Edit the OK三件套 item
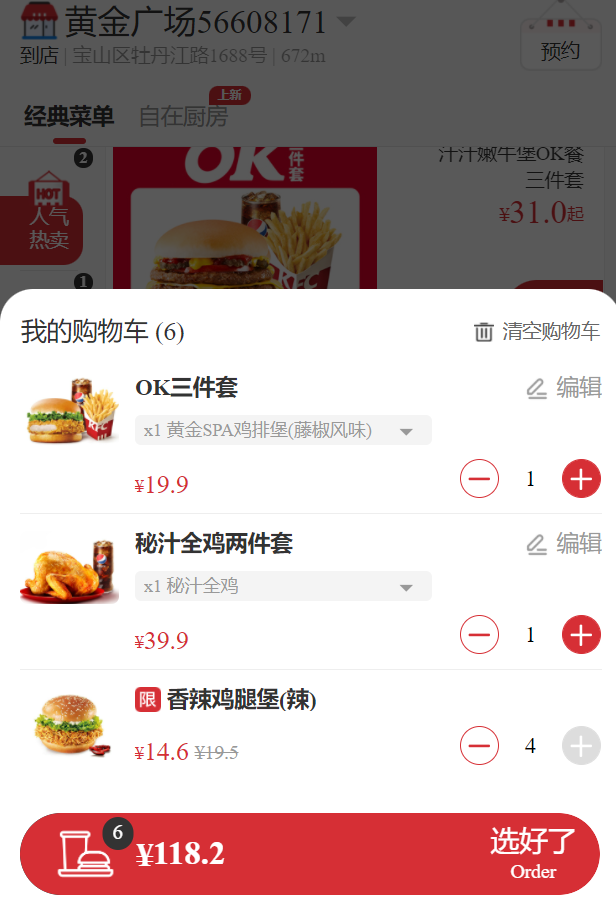 (564, 388)
